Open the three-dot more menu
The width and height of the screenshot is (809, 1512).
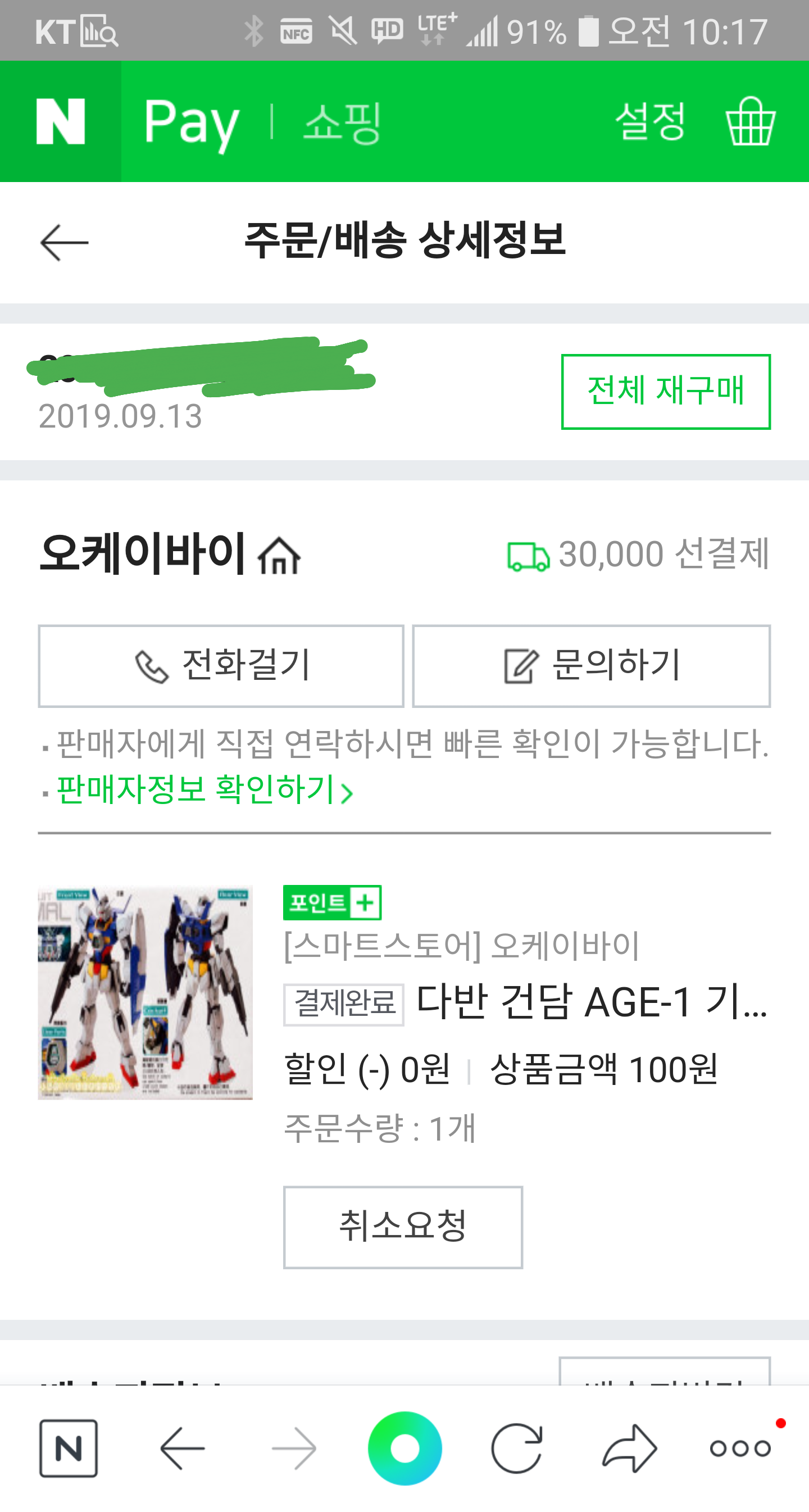(740, 1448)
